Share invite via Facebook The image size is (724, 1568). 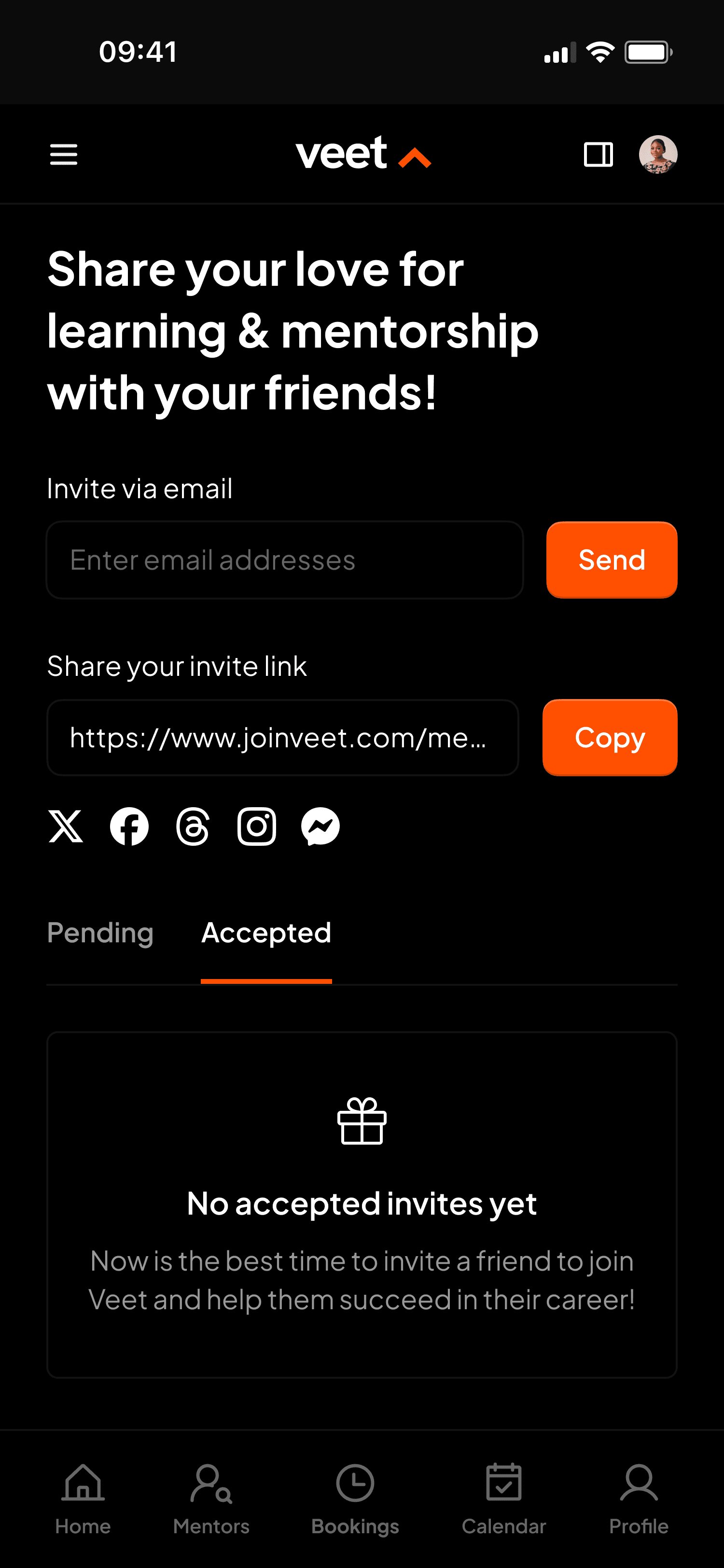129,826
